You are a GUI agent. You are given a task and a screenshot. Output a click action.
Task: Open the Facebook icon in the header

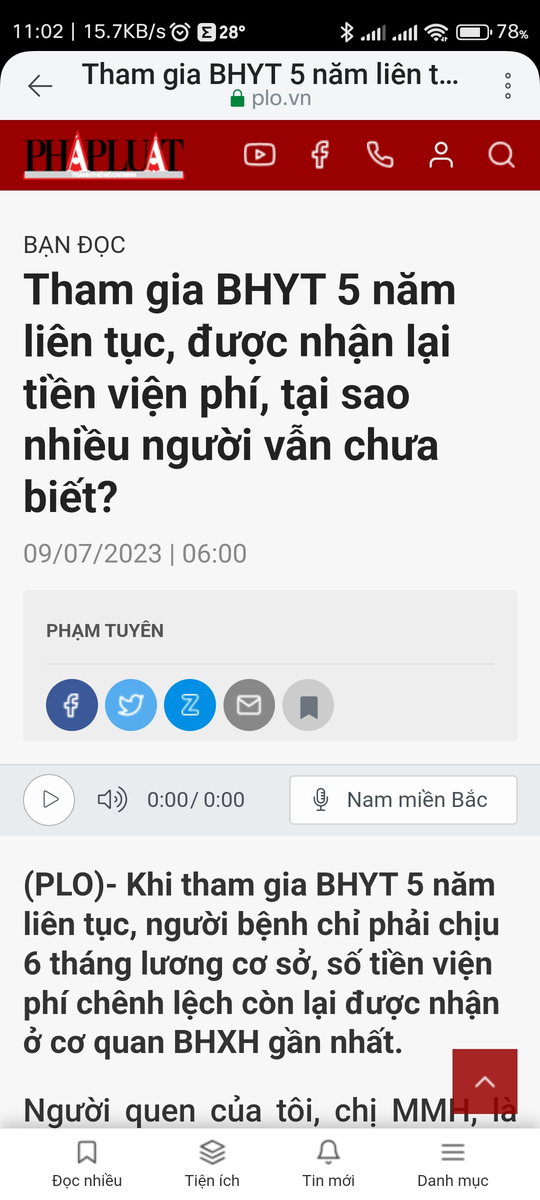(320, 155)
